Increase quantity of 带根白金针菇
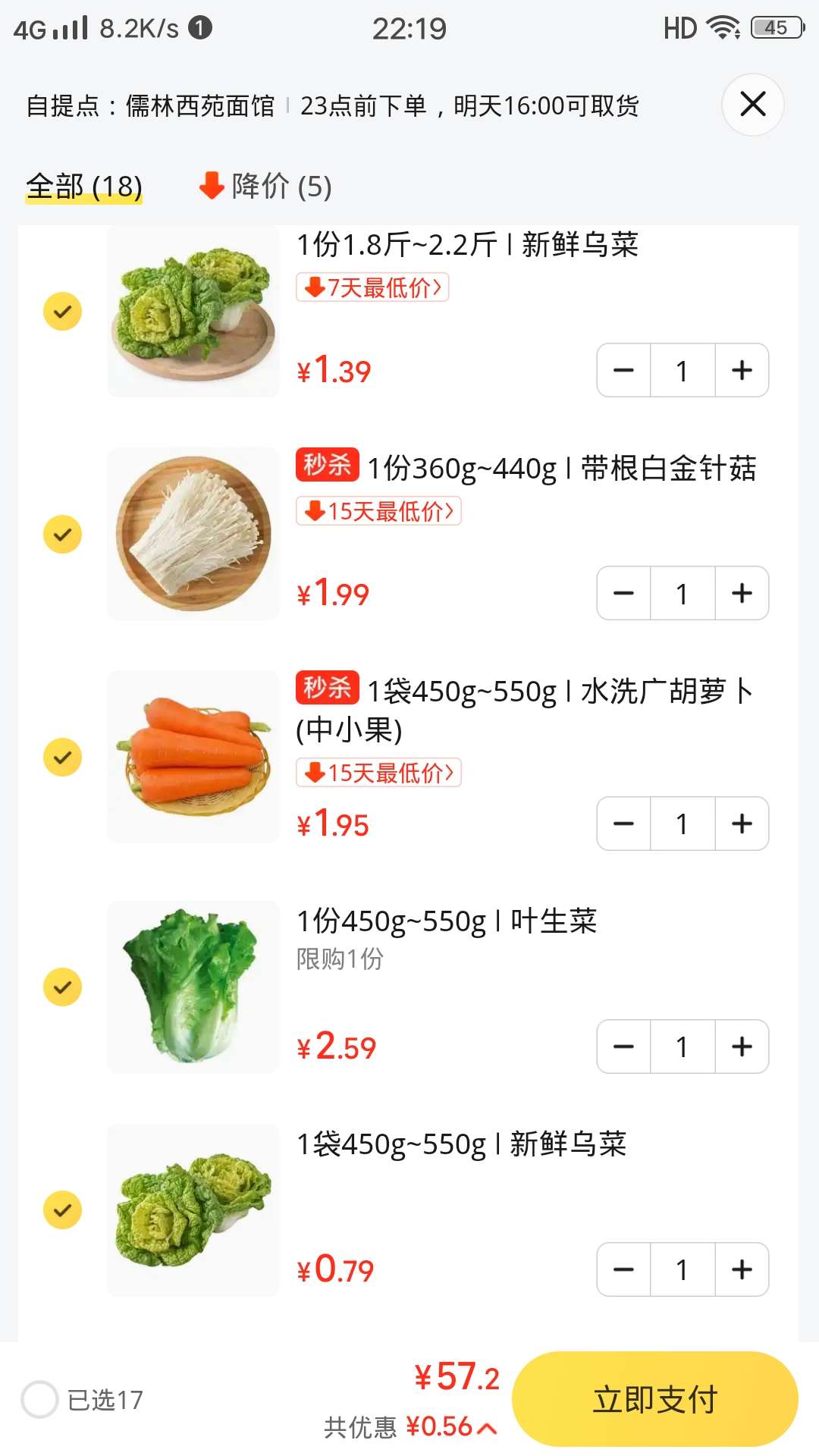This screenshot has width=819, height=1456. (742, 593)
